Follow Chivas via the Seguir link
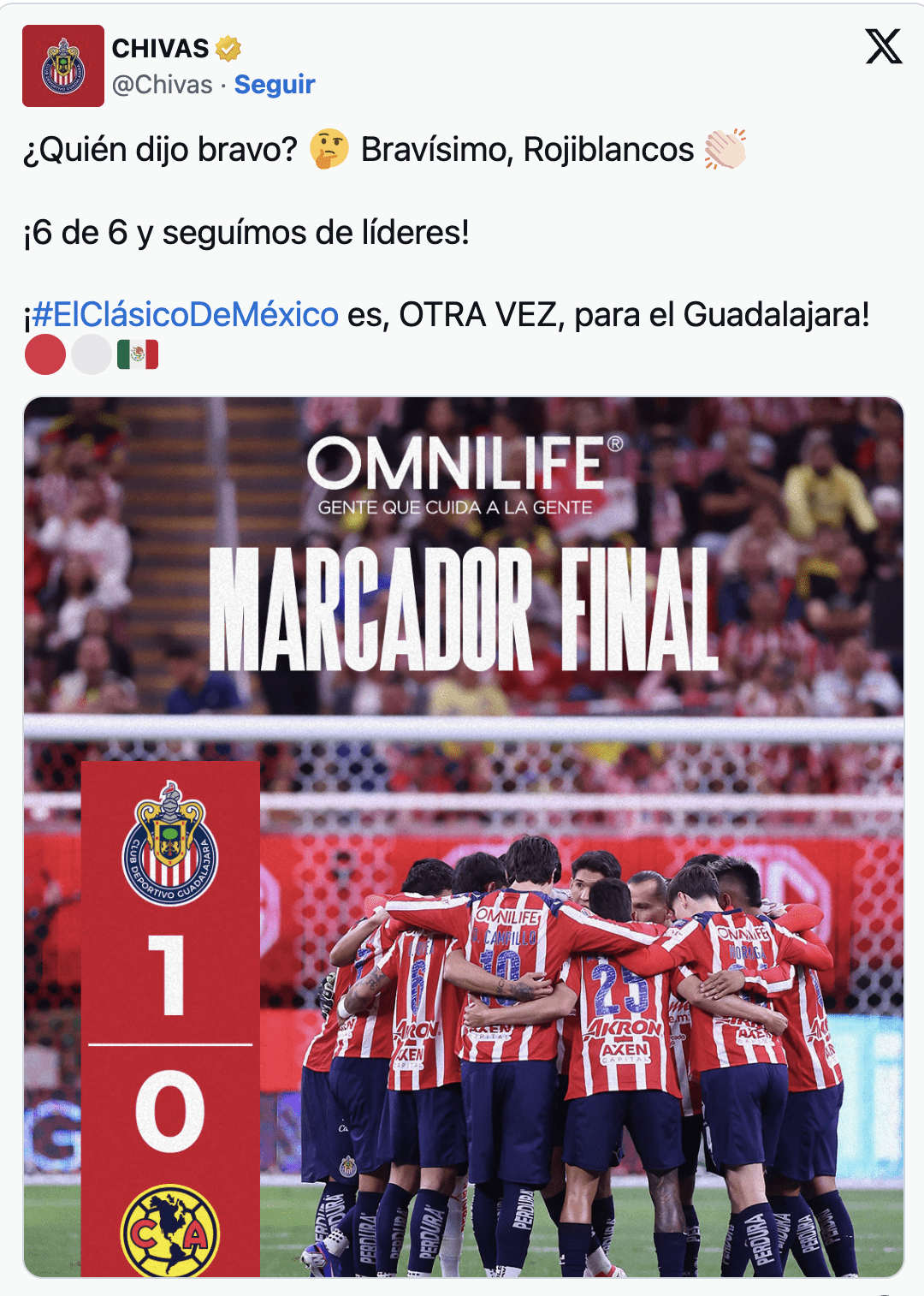This screenshot has height=1296, width=924. pyautogui.click(x=275, y=85)
